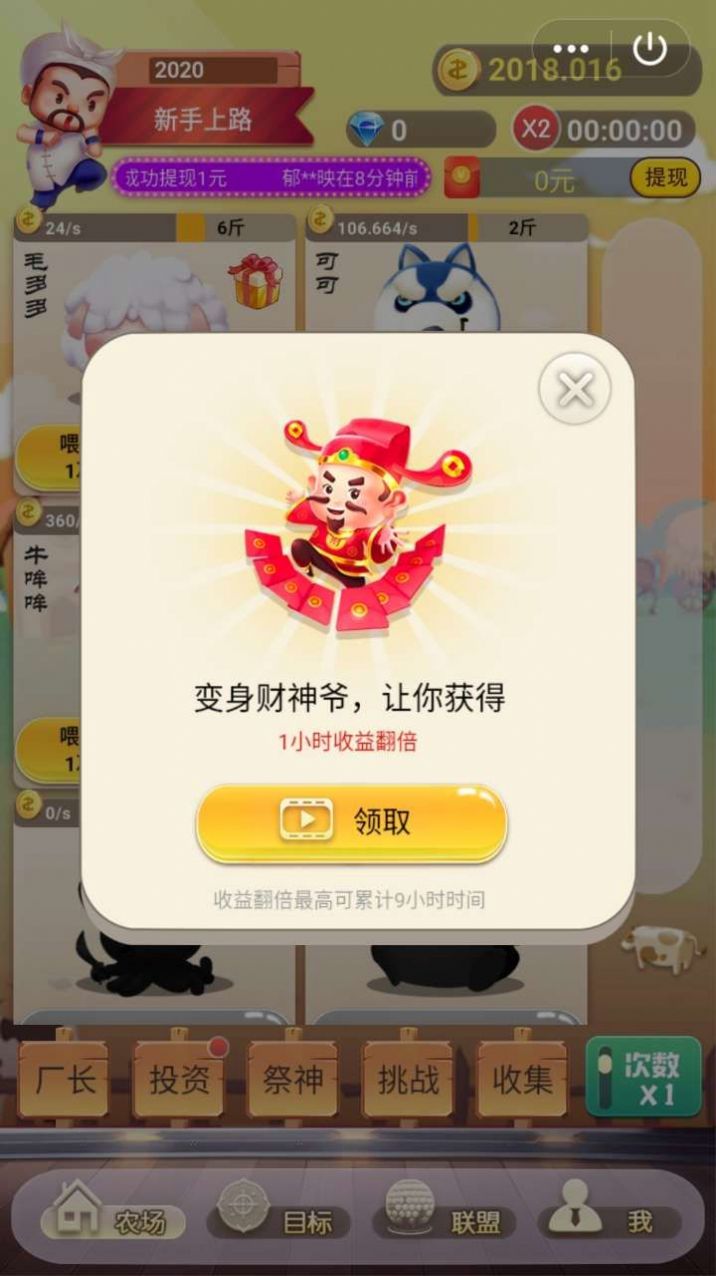716x1276 pixels.
Task: Tap the mini-program power close icon
Action: [650, 48]
